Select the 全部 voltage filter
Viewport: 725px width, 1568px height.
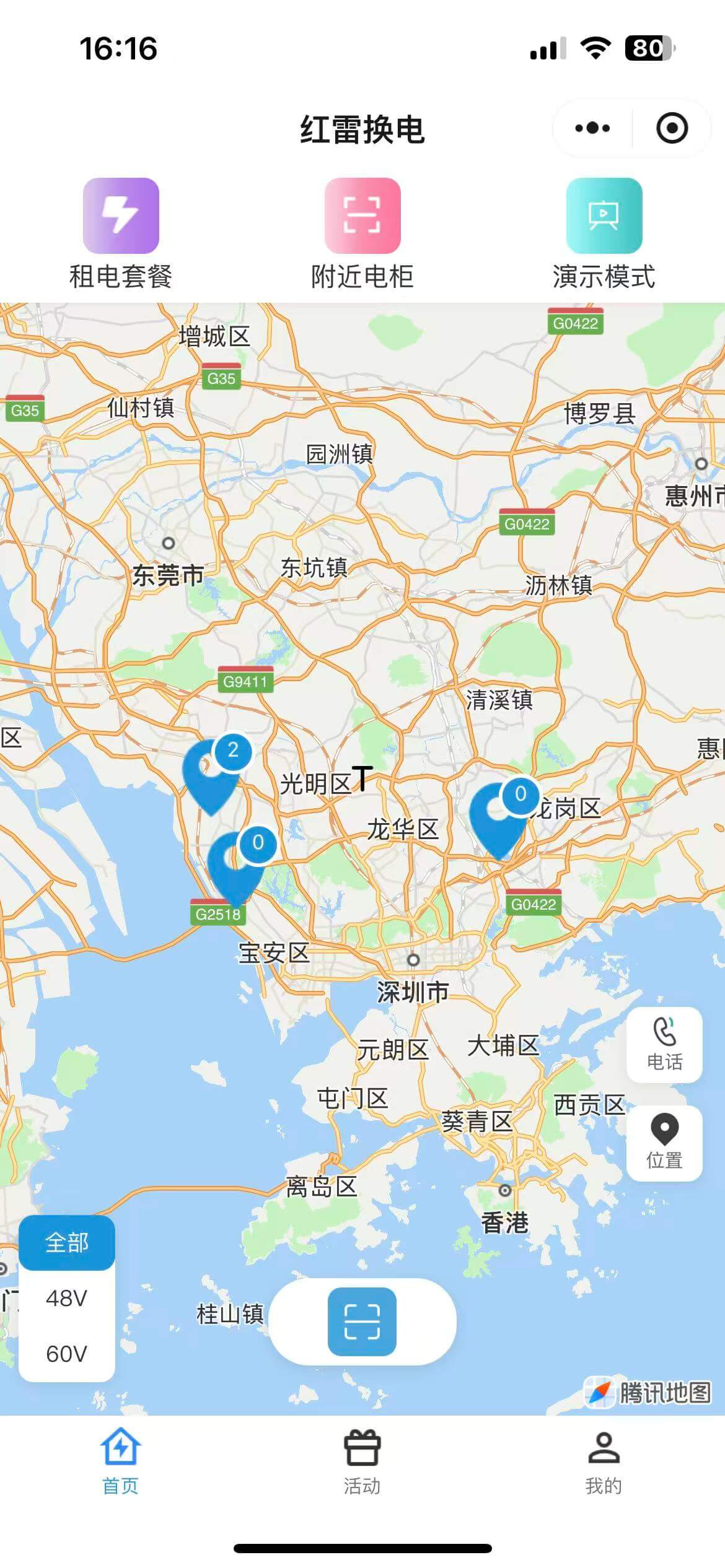(x=67, y=1243)
